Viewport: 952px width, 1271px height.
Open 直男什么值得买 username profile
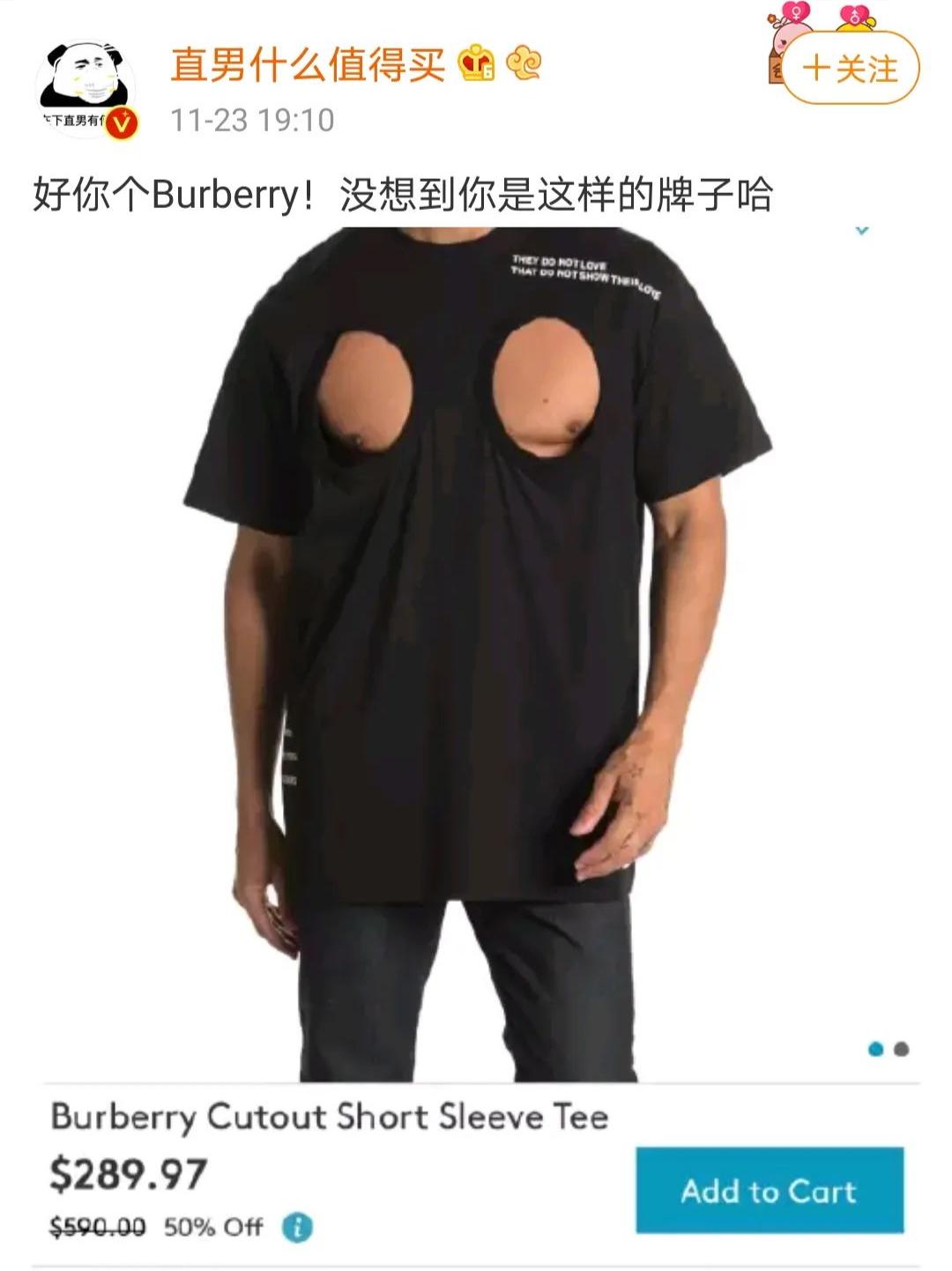coord(307,64)
